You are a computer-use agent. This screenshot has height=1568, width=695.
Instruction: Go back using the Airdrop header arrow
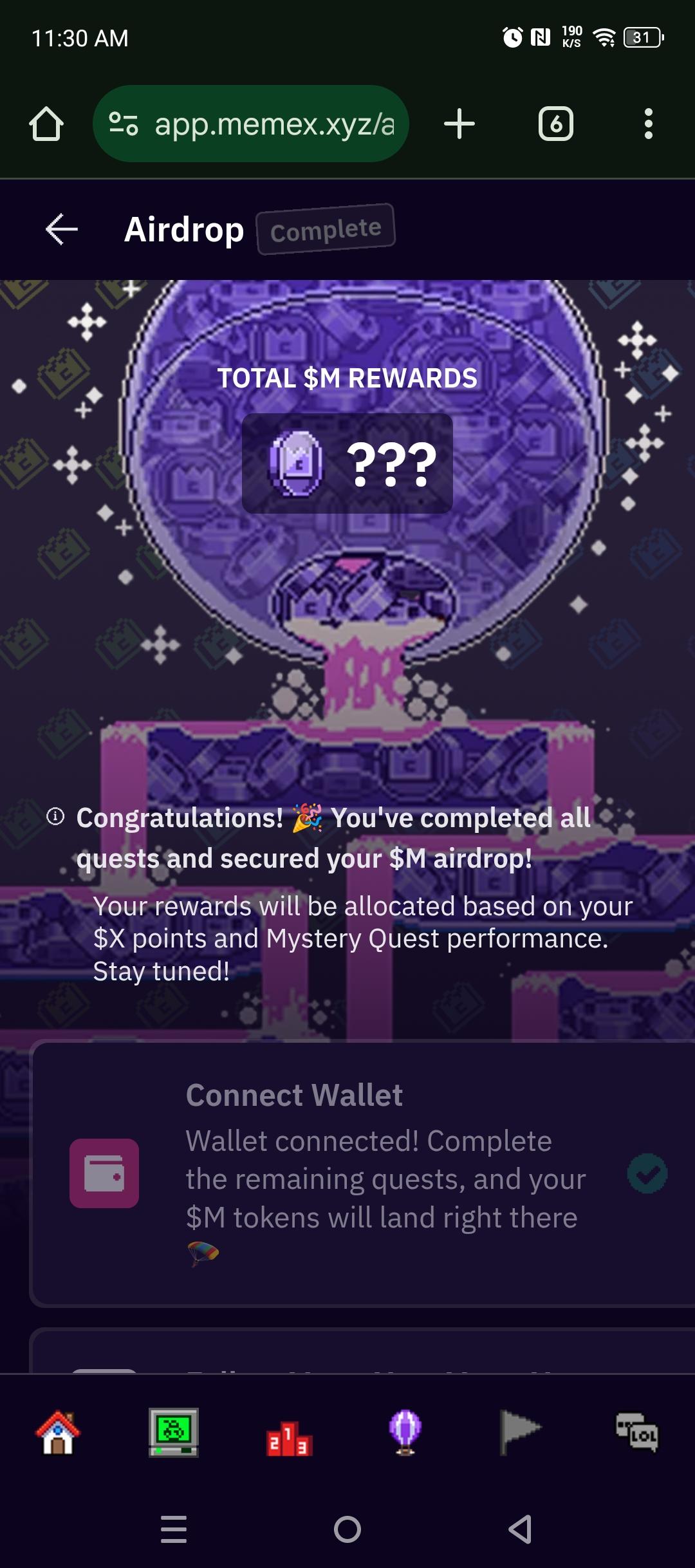tap(62, 230)
